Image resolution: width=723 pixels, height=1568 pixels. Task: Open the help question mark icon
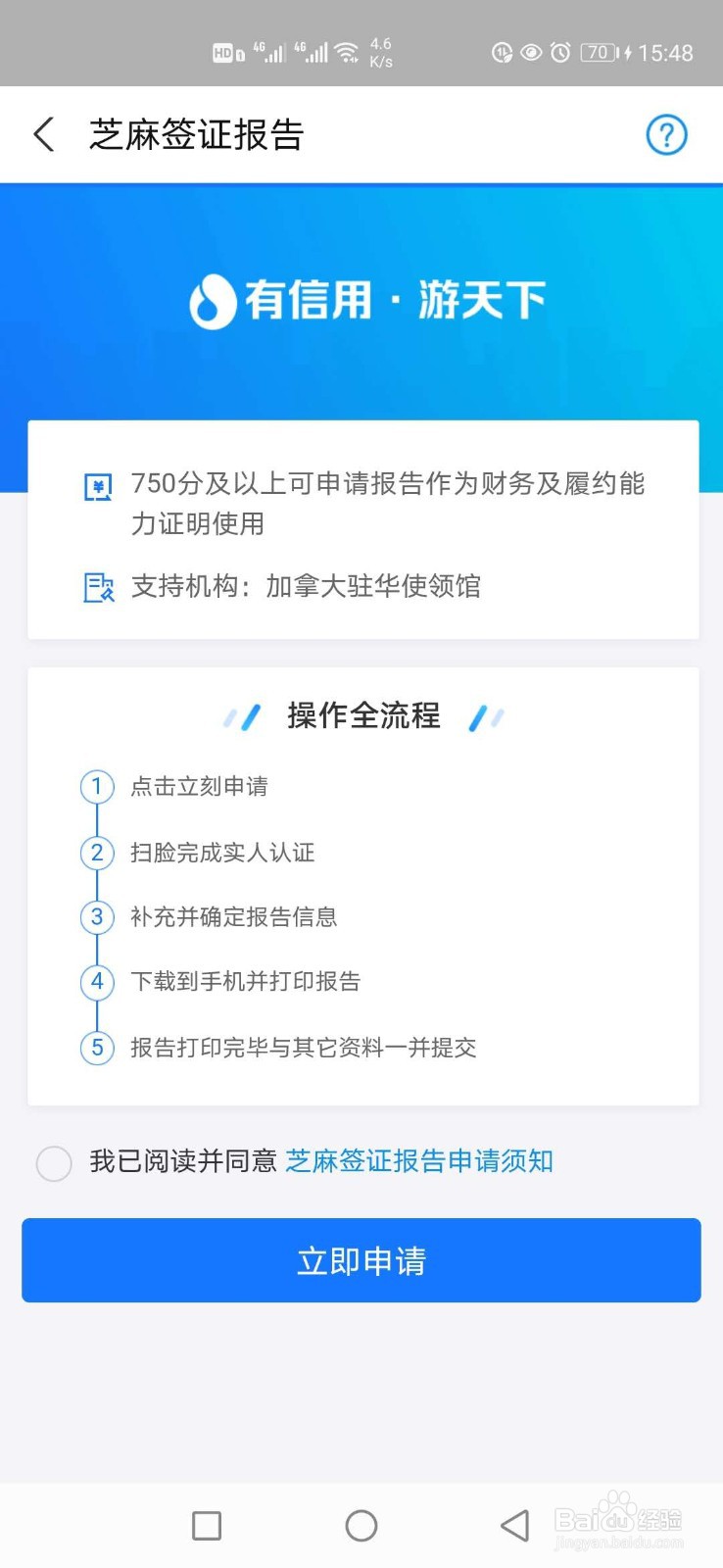[x=667, y=134]
